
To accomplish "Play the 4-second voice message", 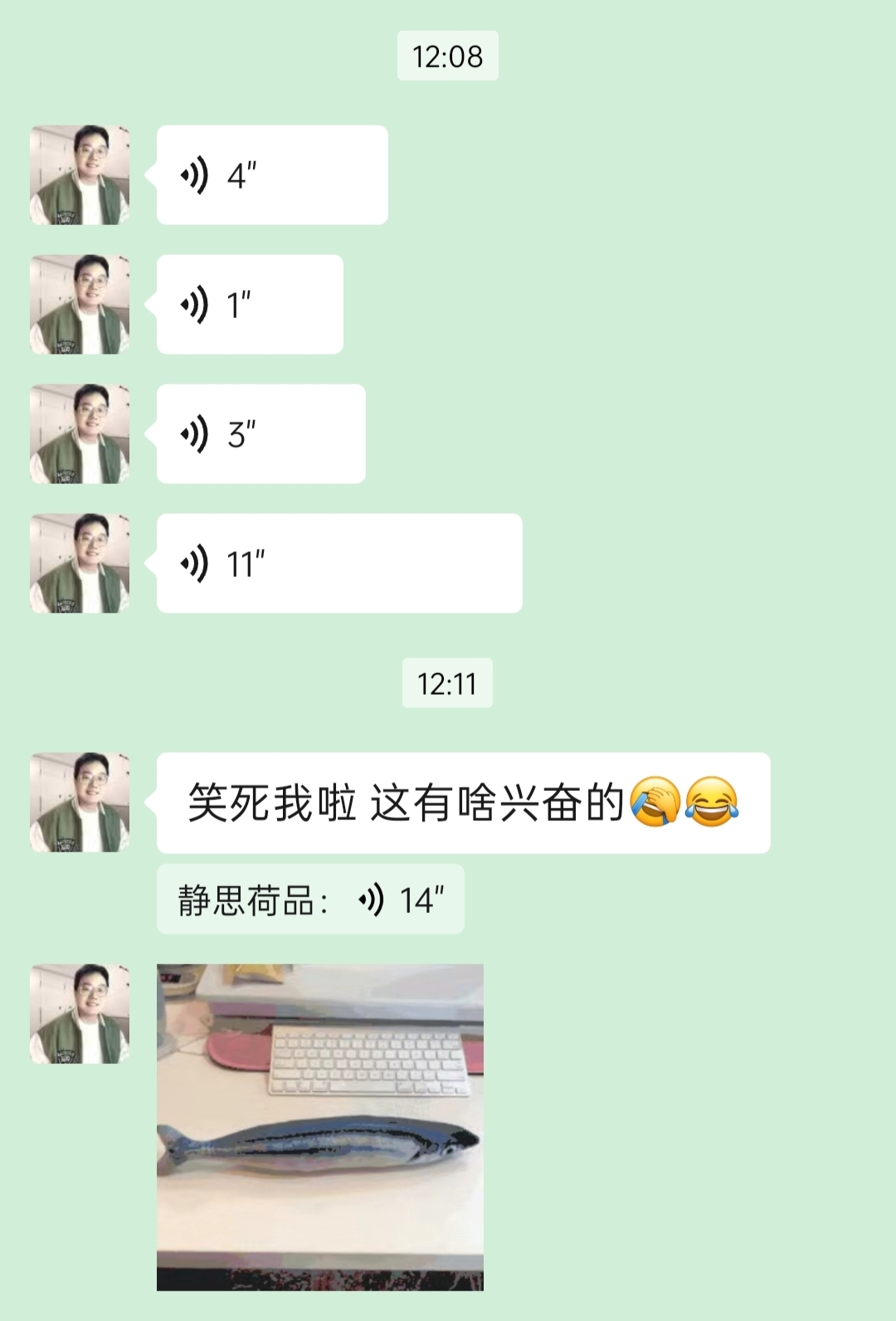I will point(272,175).
